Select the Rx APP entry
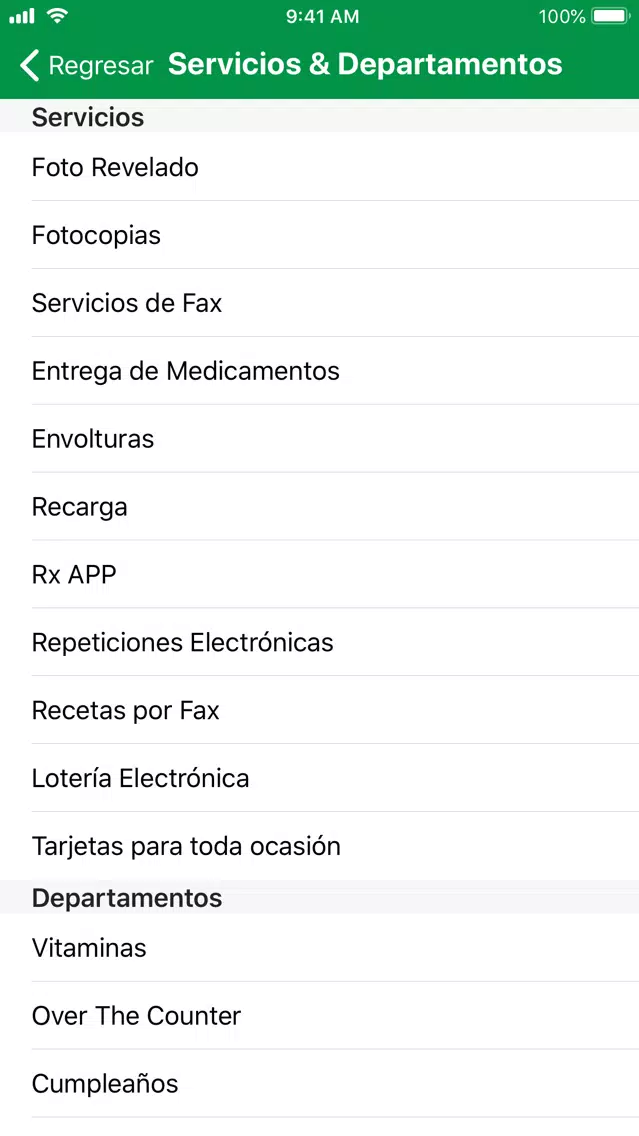This screenshot has width=639, height=1136. tap(320, 575)
